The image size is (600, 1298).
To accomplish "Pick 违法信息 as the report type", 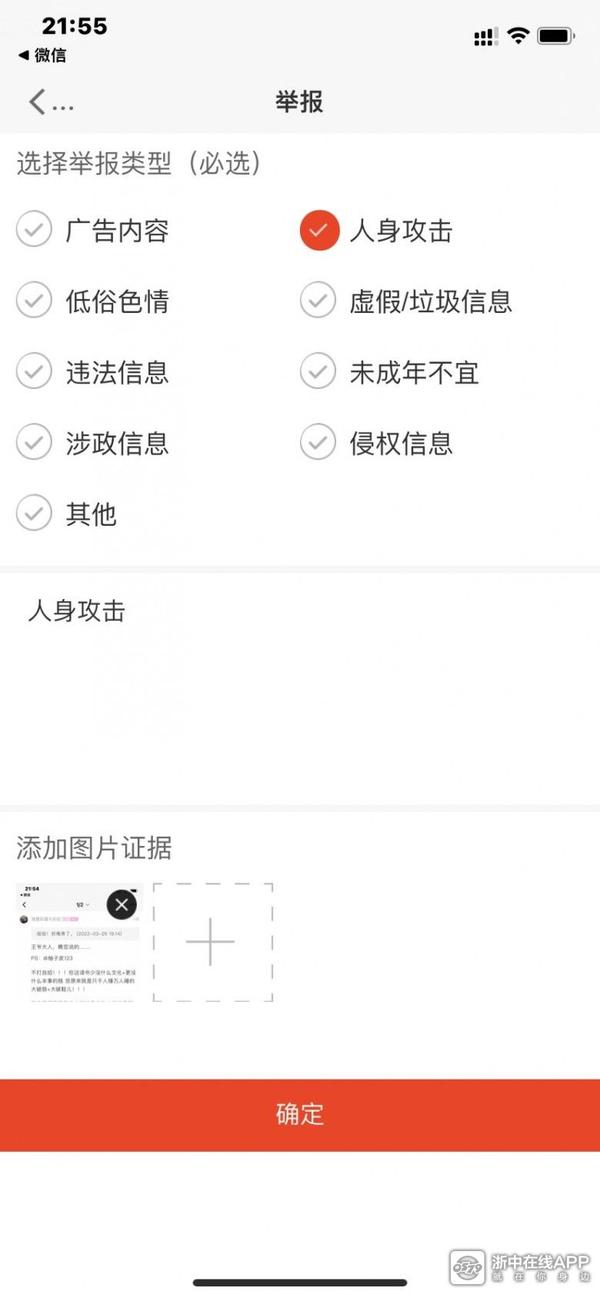I will (x=34, y=372).
